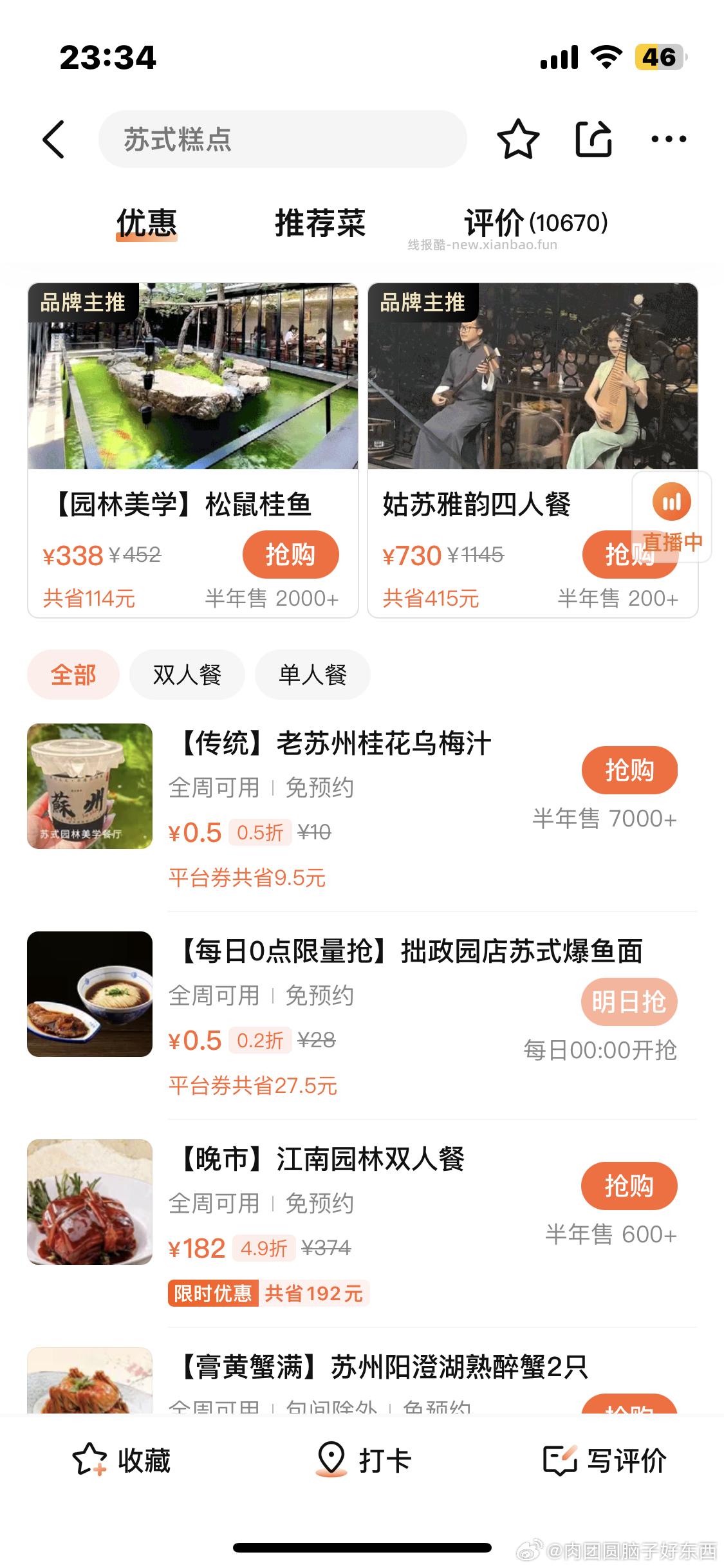
Task: Tap the 苏式糕点 search bar
Action: point(283,138)
